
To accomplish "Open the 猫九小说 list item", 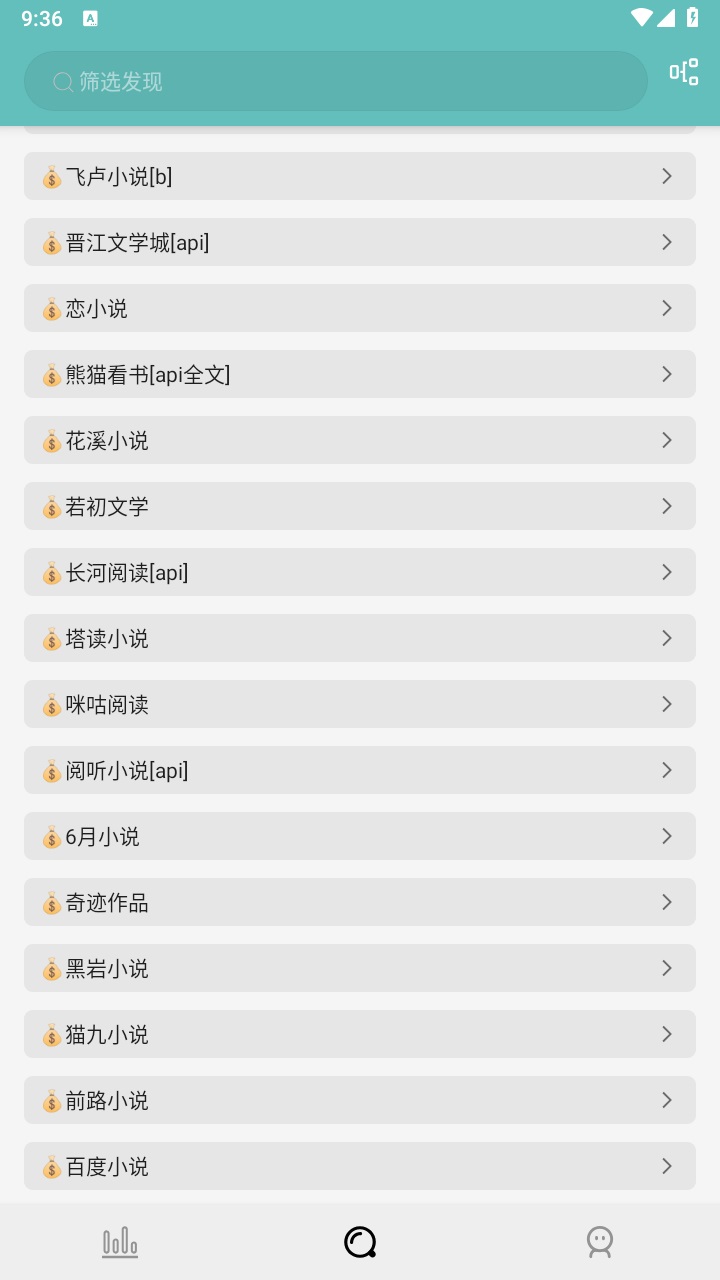I will (x=360, y=1034).
